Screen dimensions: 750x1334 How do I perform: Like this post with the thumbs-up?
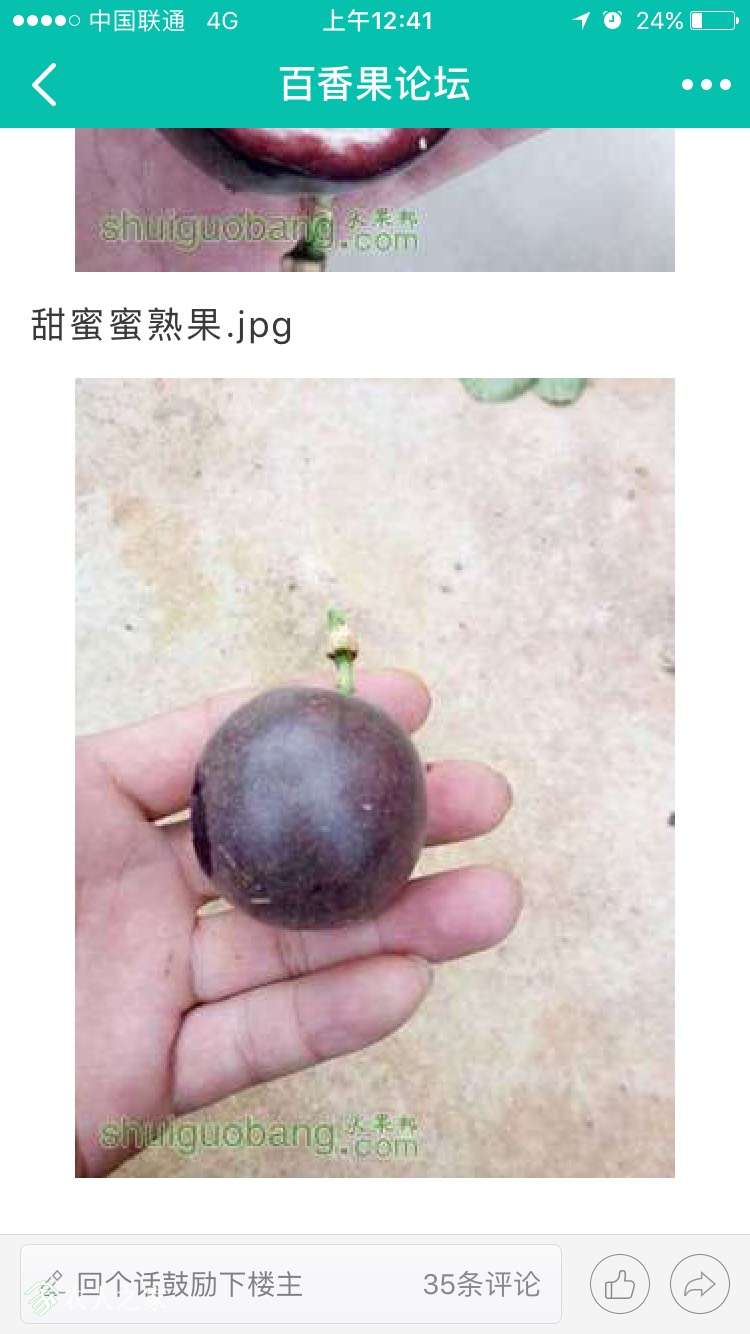[x=620, y=1284]
